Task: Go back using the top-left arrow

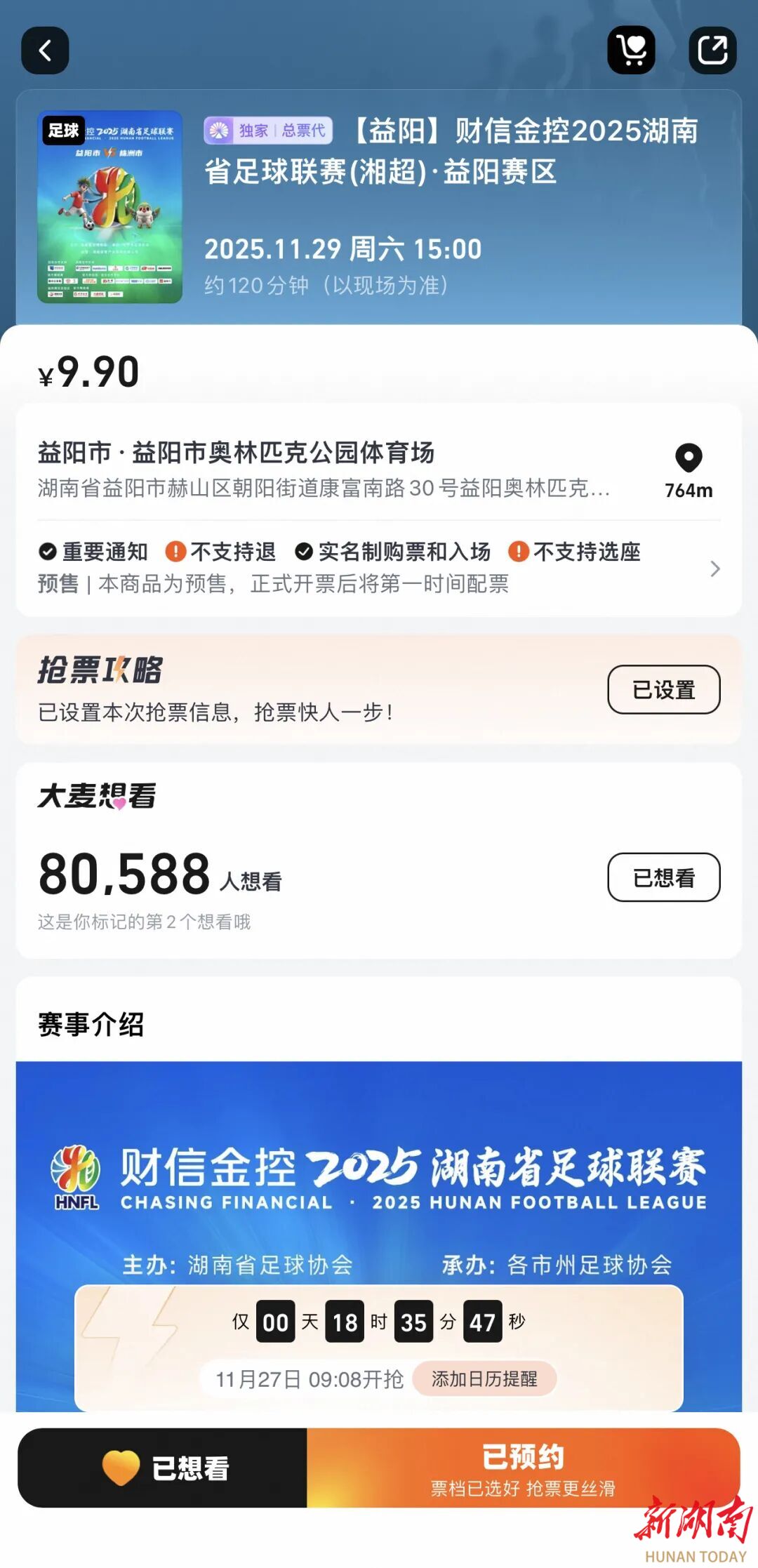Action: coord(45,51)
